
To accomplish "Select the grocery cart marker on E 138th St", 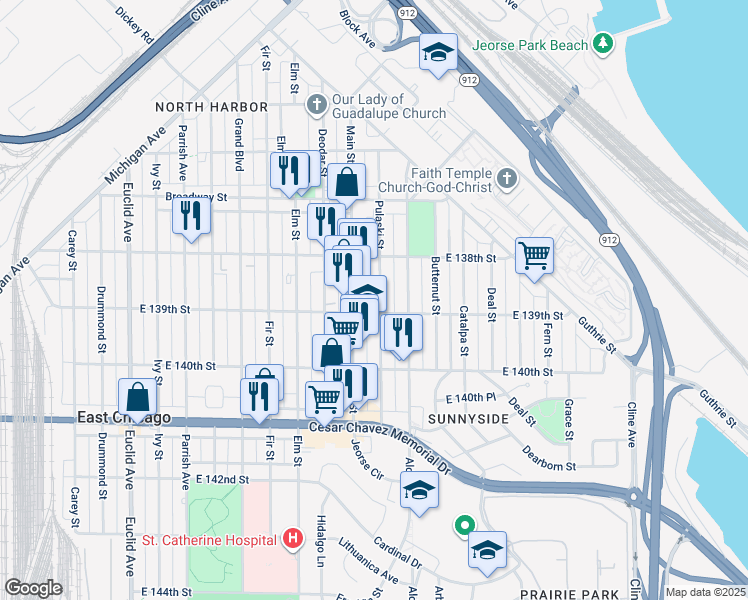I will 535,255.
